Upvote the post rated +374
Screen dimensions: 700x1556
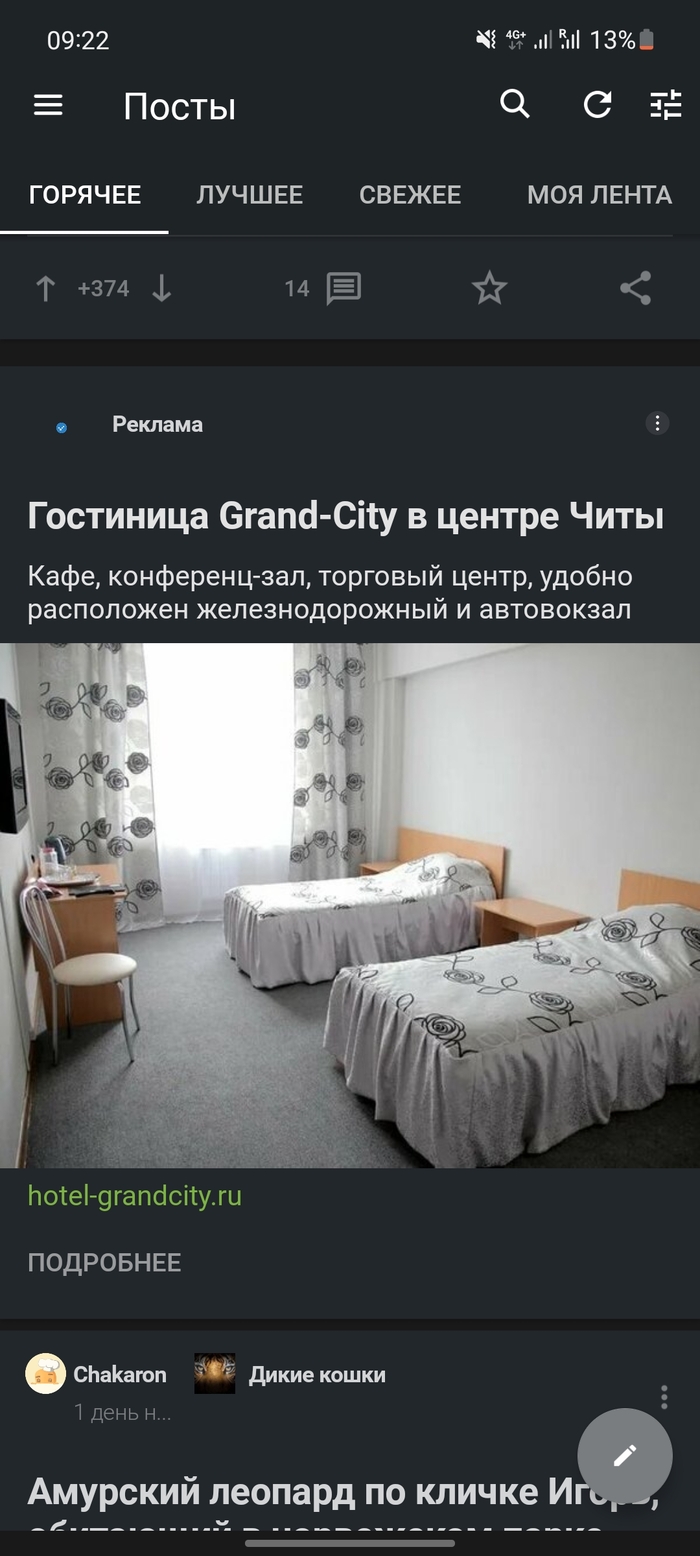click(x=45, y=289)
